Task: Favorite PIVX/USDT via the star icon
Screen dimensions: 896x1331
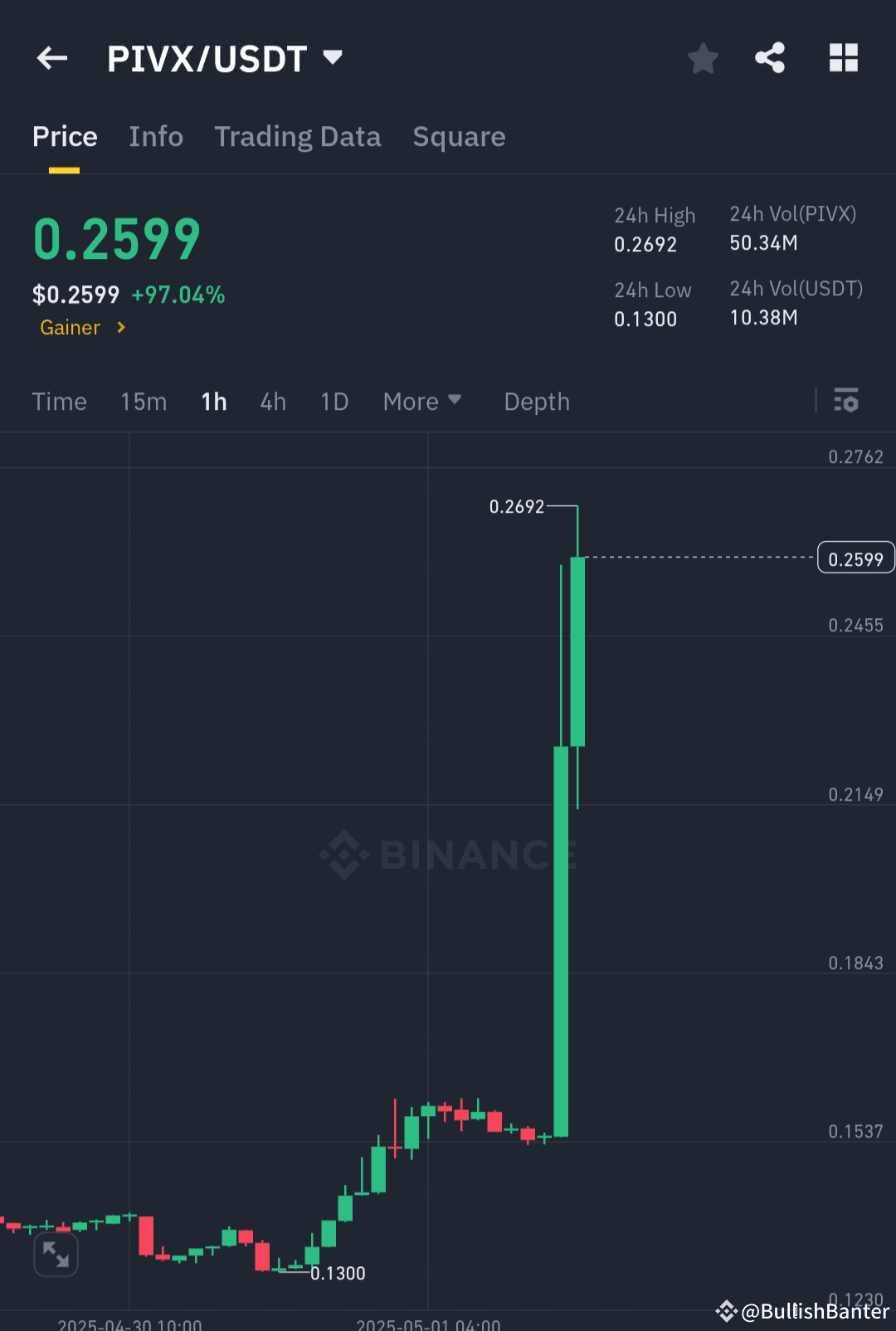Action: [703, 57]
